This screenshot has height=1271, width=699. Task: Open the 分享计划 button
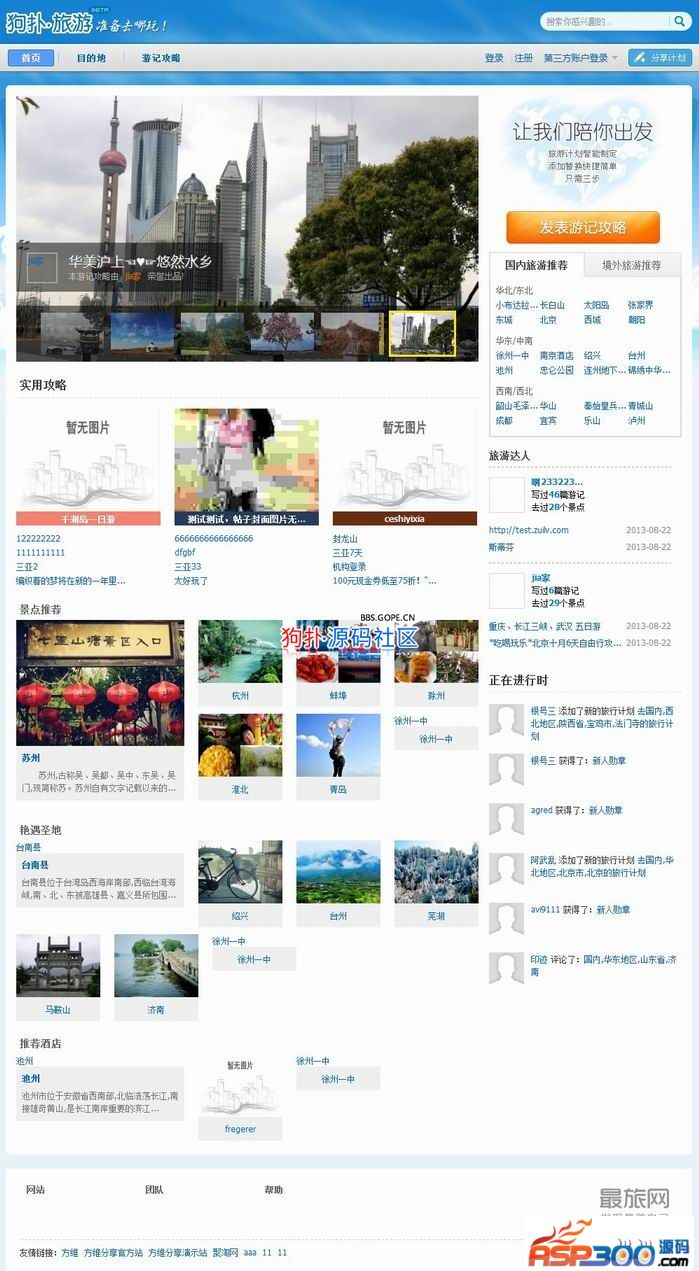pos(660,58)
